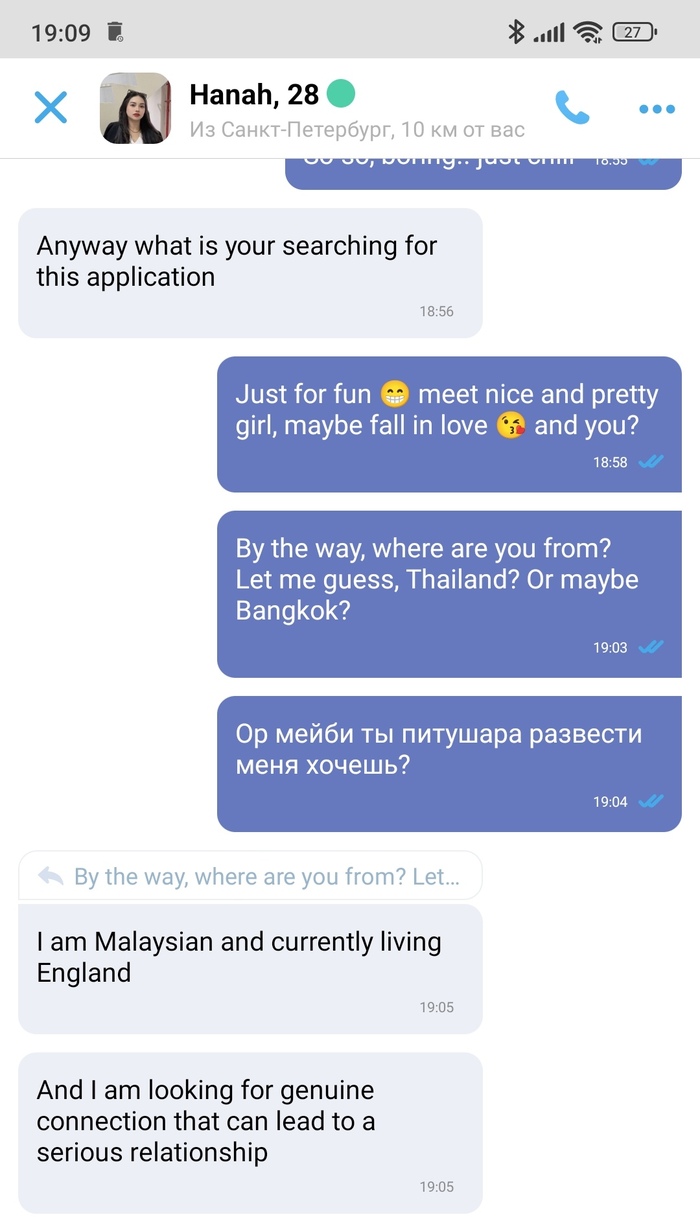Open Hanah, 28 profile name header
The height and width of the screenshot is (1217, 700).
[254, 95]
